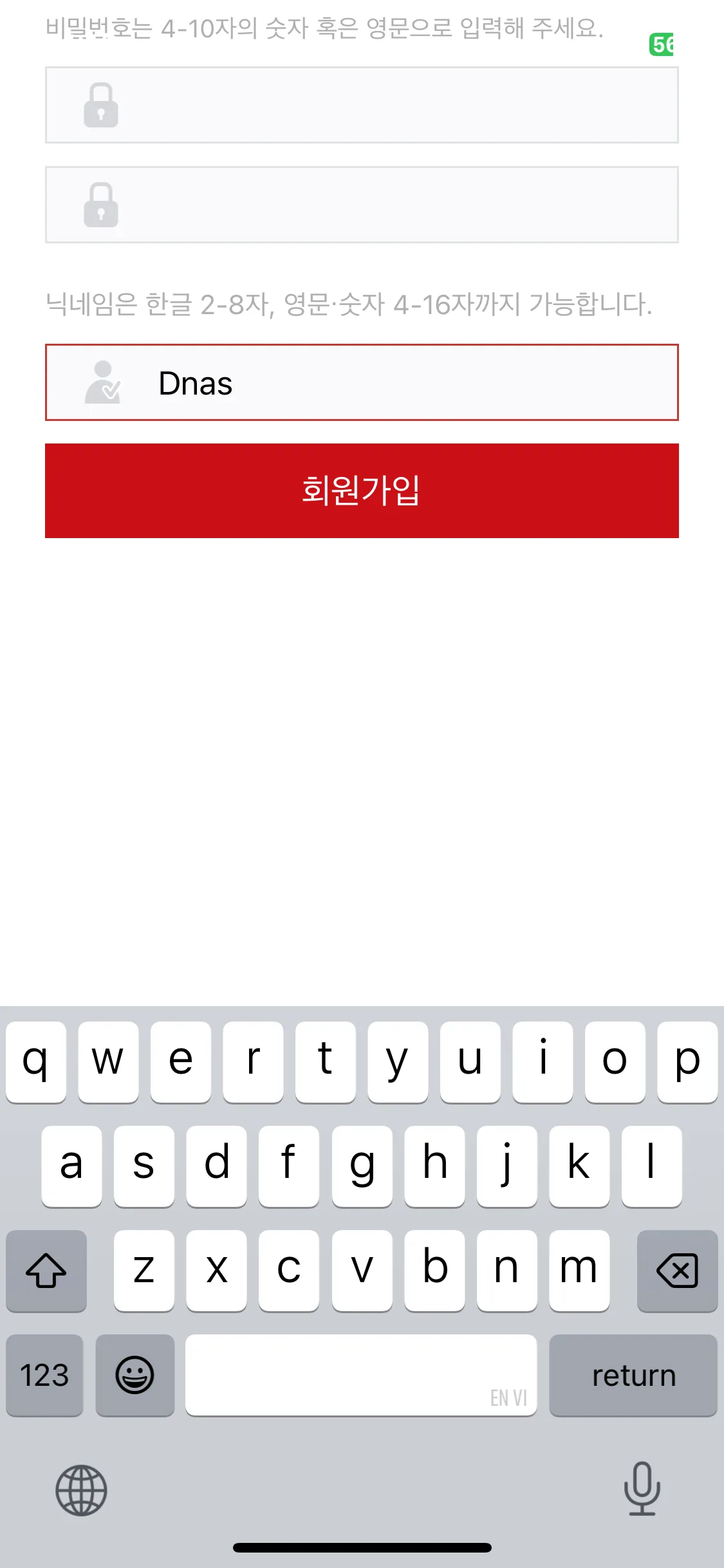Enable the shift key
The width and height of the screenshot is (724, 1568).
46,1270
